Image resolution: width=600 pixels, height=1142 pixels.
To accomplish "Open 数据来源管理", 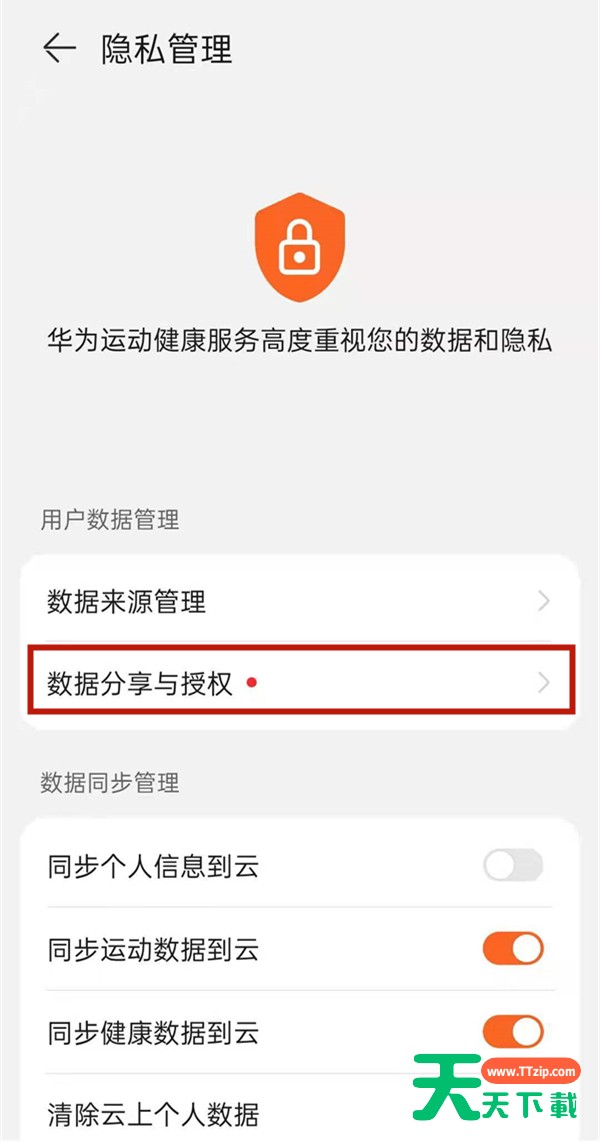I will [x=300, y=602].
